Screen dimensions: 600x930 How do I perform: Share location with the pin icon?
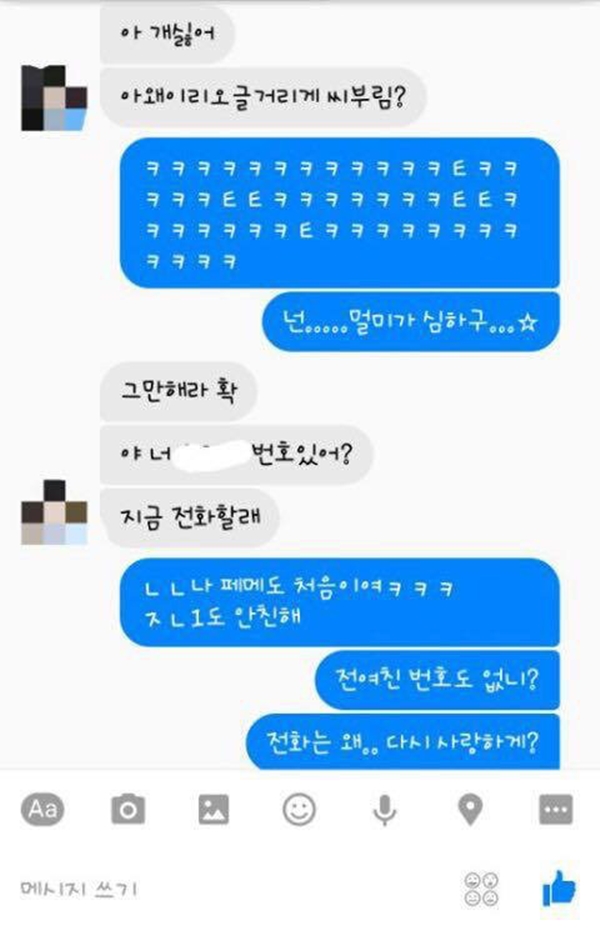click(x=470, y=810)
